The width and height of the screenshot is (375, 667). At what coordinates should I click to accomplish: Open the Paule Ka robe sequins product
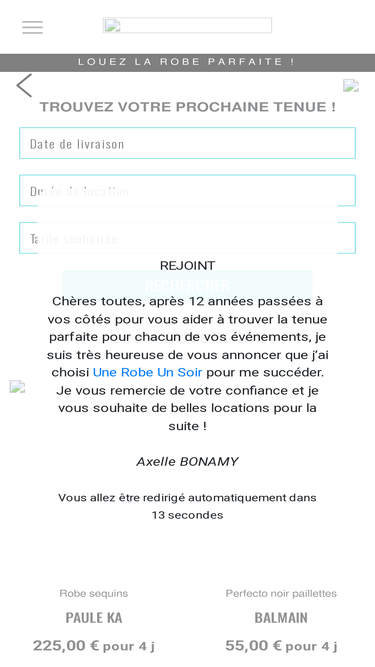[x=94, y=618]
